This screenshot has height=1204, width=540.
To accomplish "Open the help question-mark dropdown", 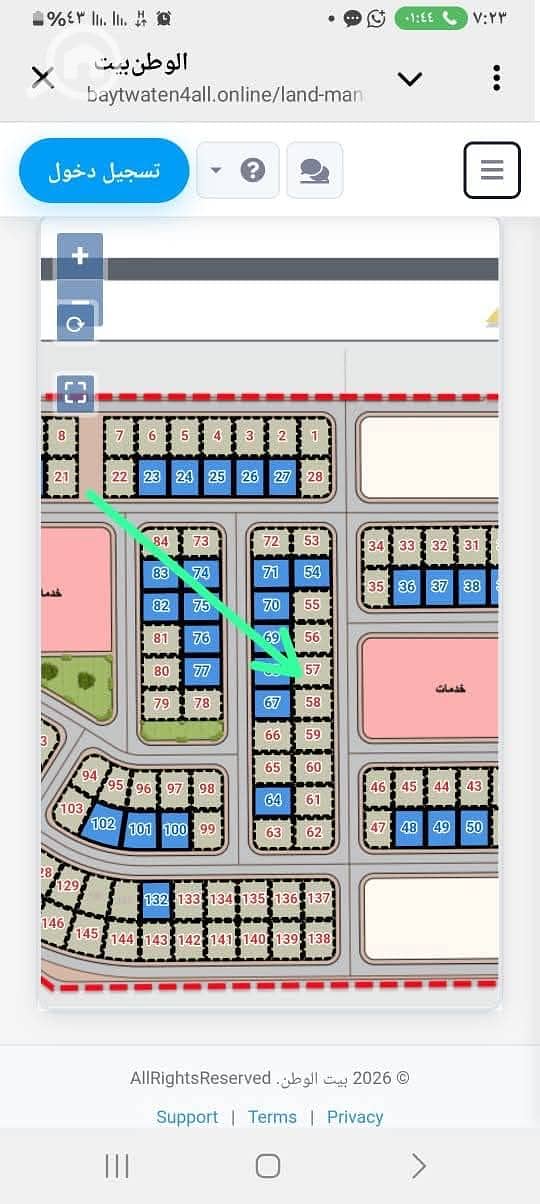I will pyautogui.click(x=238, y=170).
